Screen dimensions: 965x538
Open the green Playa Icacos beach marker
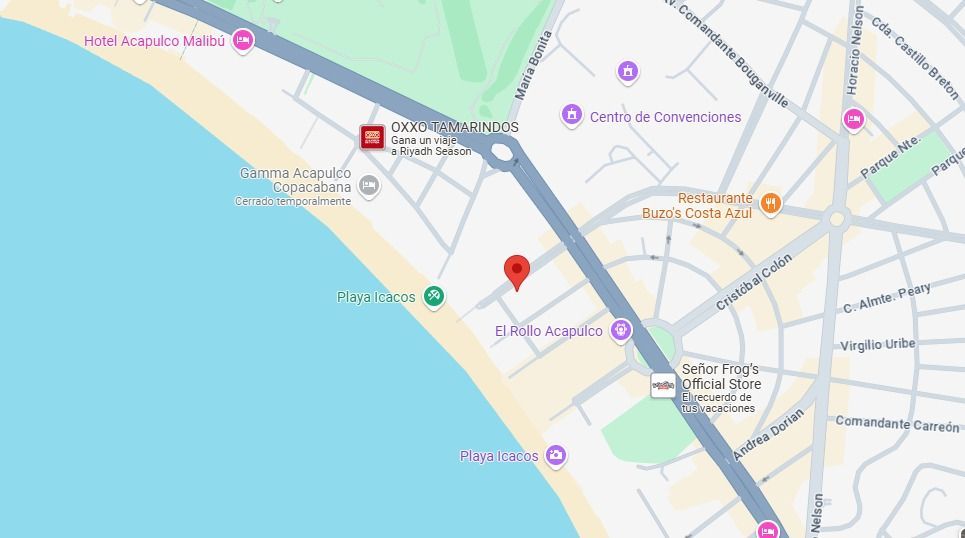point(434,297)
